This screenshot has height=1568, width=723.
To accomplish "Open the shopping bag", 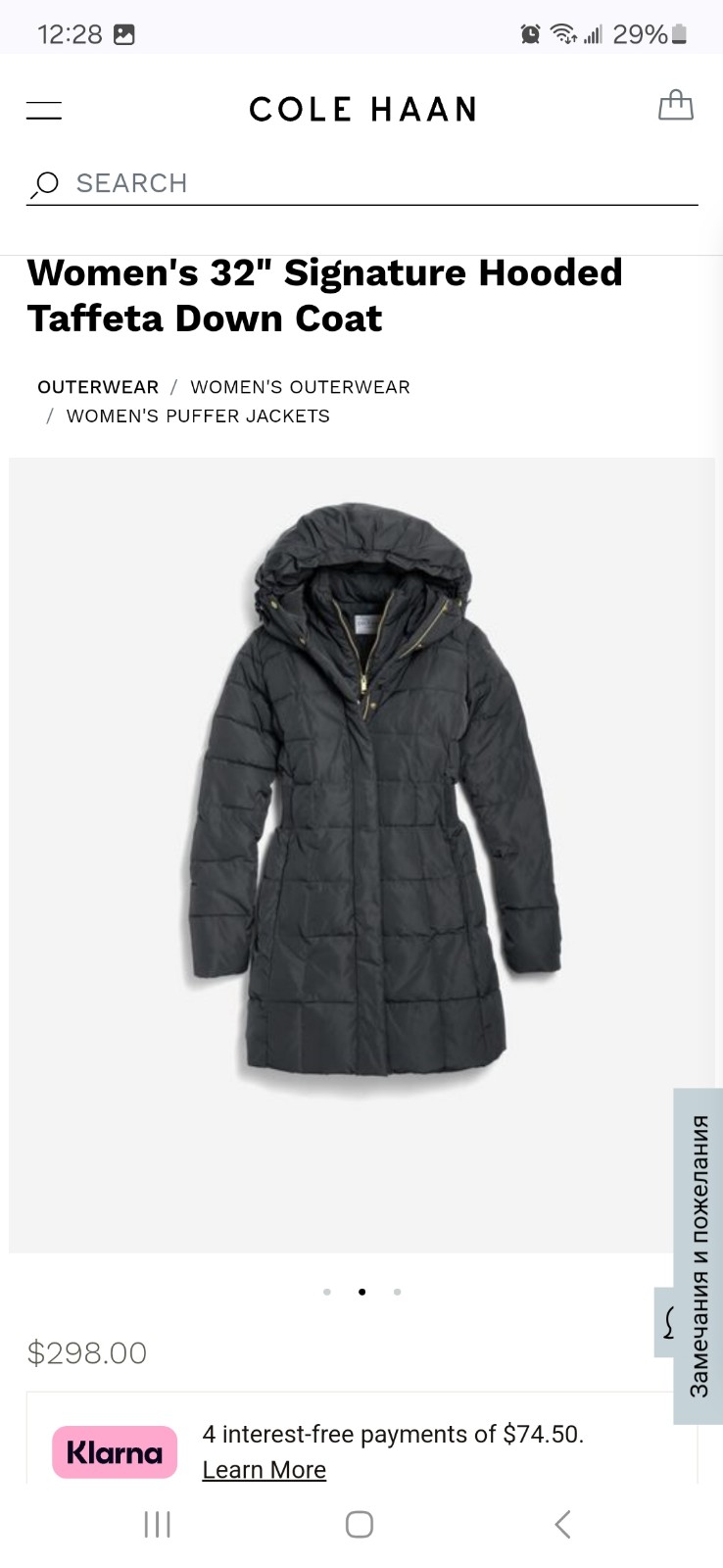I will click(676, 105).
